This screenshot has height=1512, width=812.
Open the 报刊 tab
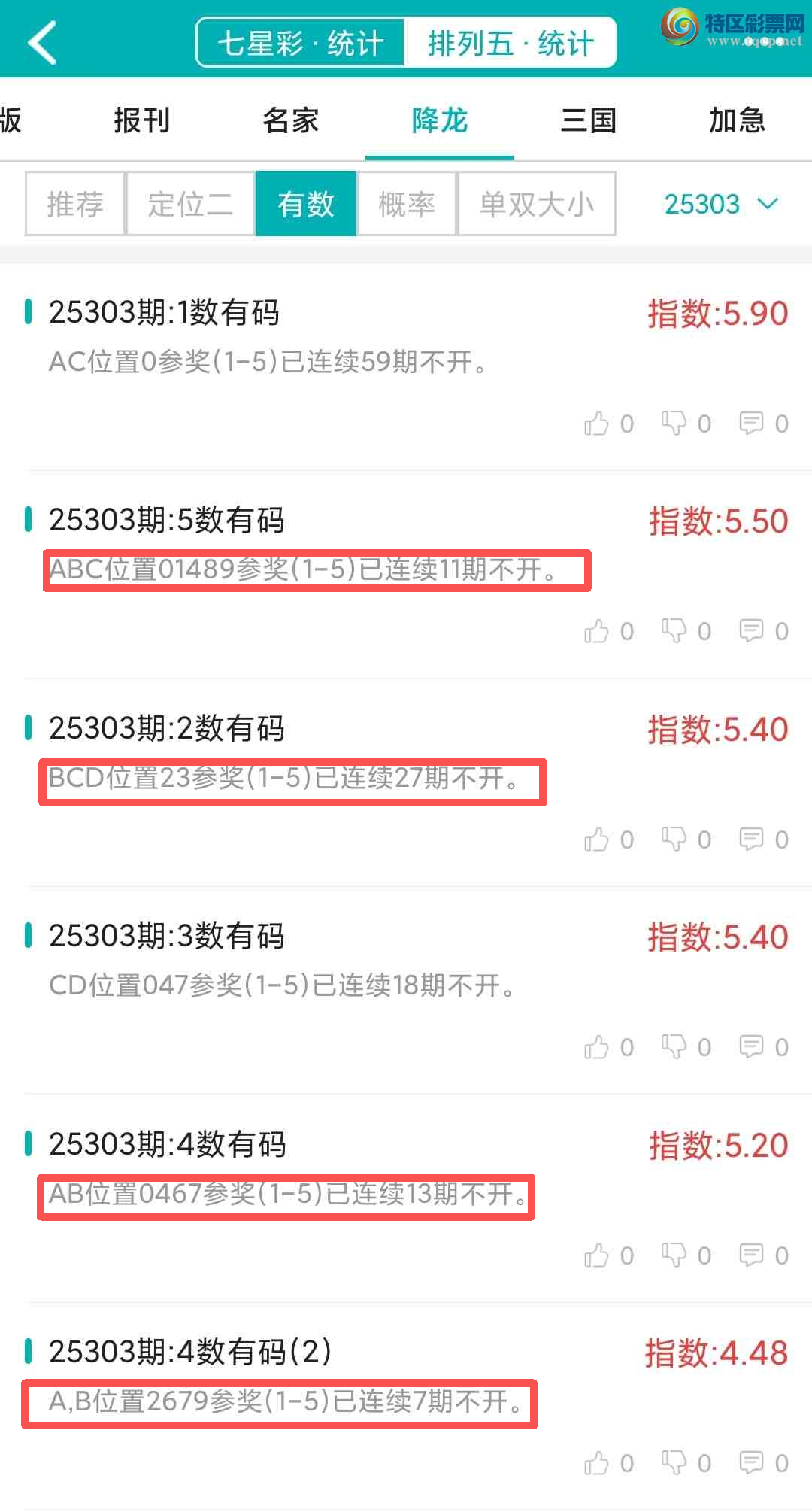coord(142,120)
